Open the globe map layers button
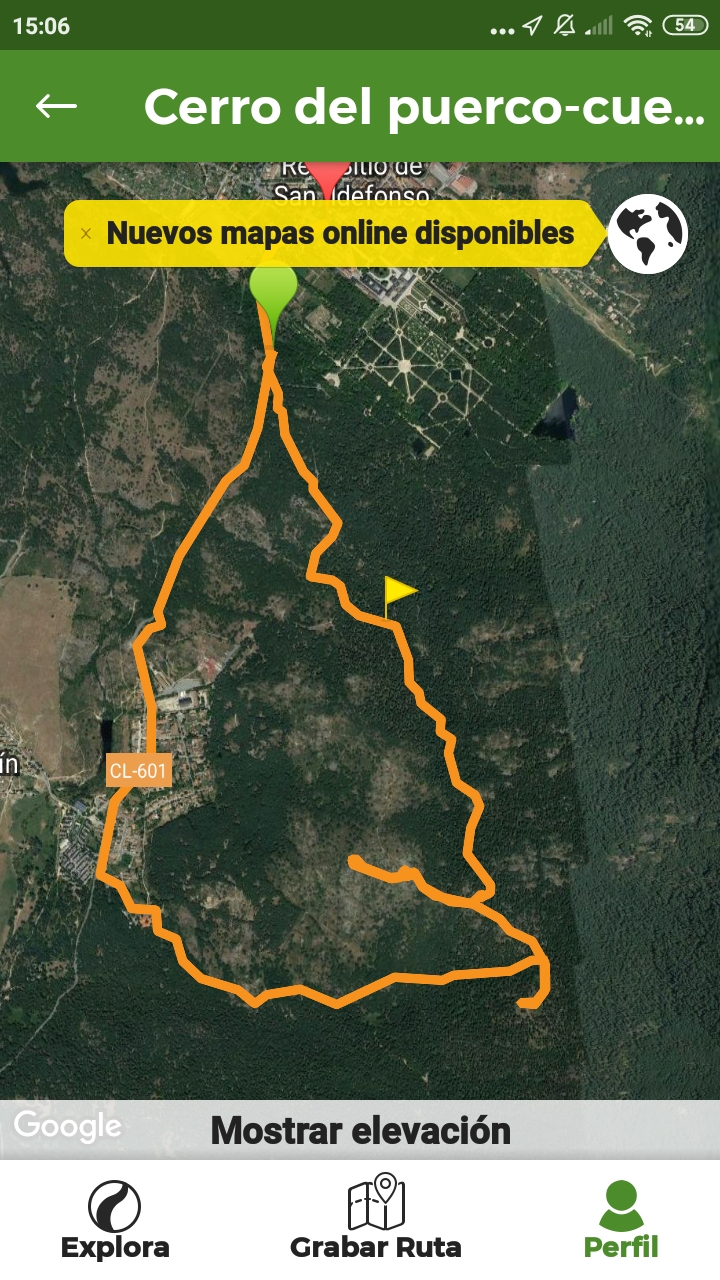This screenshot has width=720, height=1280. click(648, 233)
